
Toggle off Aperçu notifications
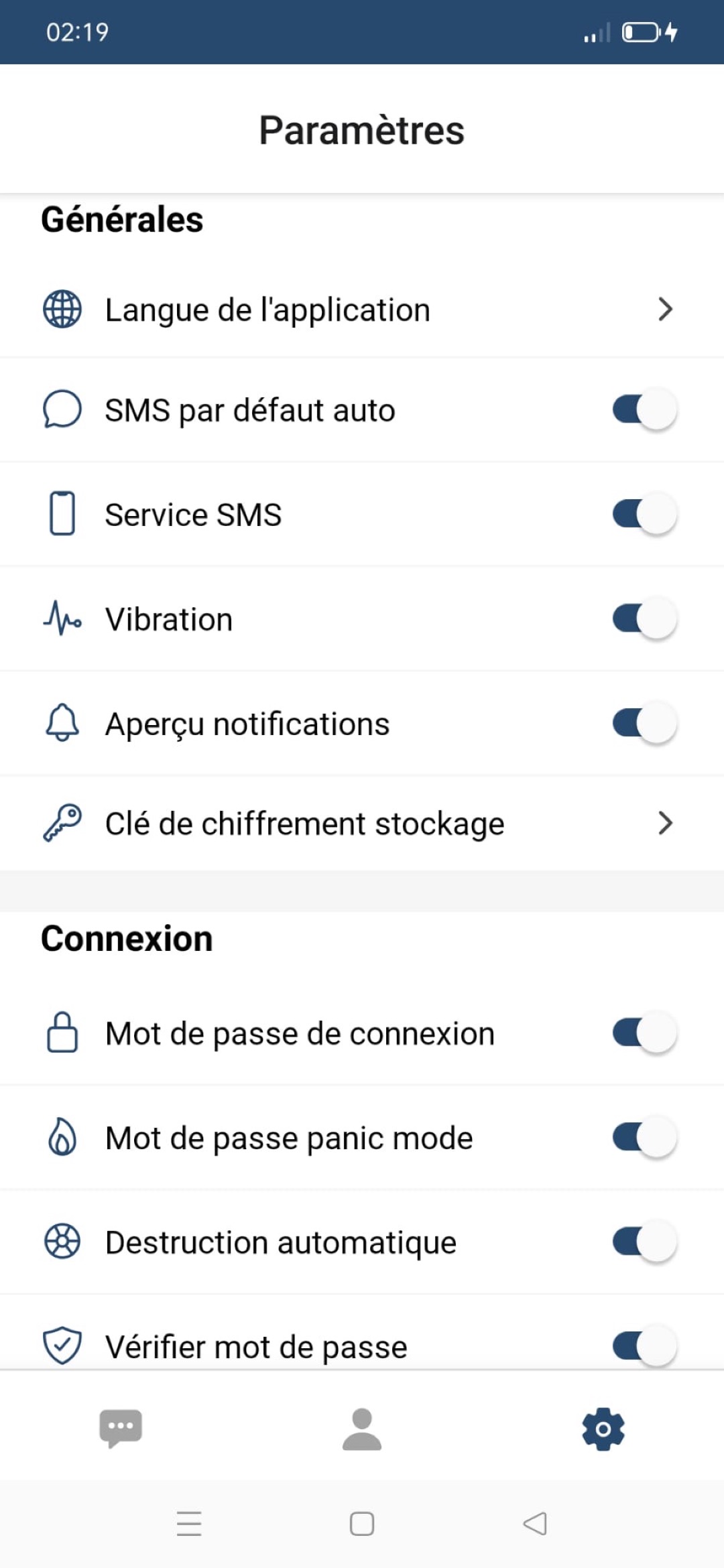[x=645, y=722]
